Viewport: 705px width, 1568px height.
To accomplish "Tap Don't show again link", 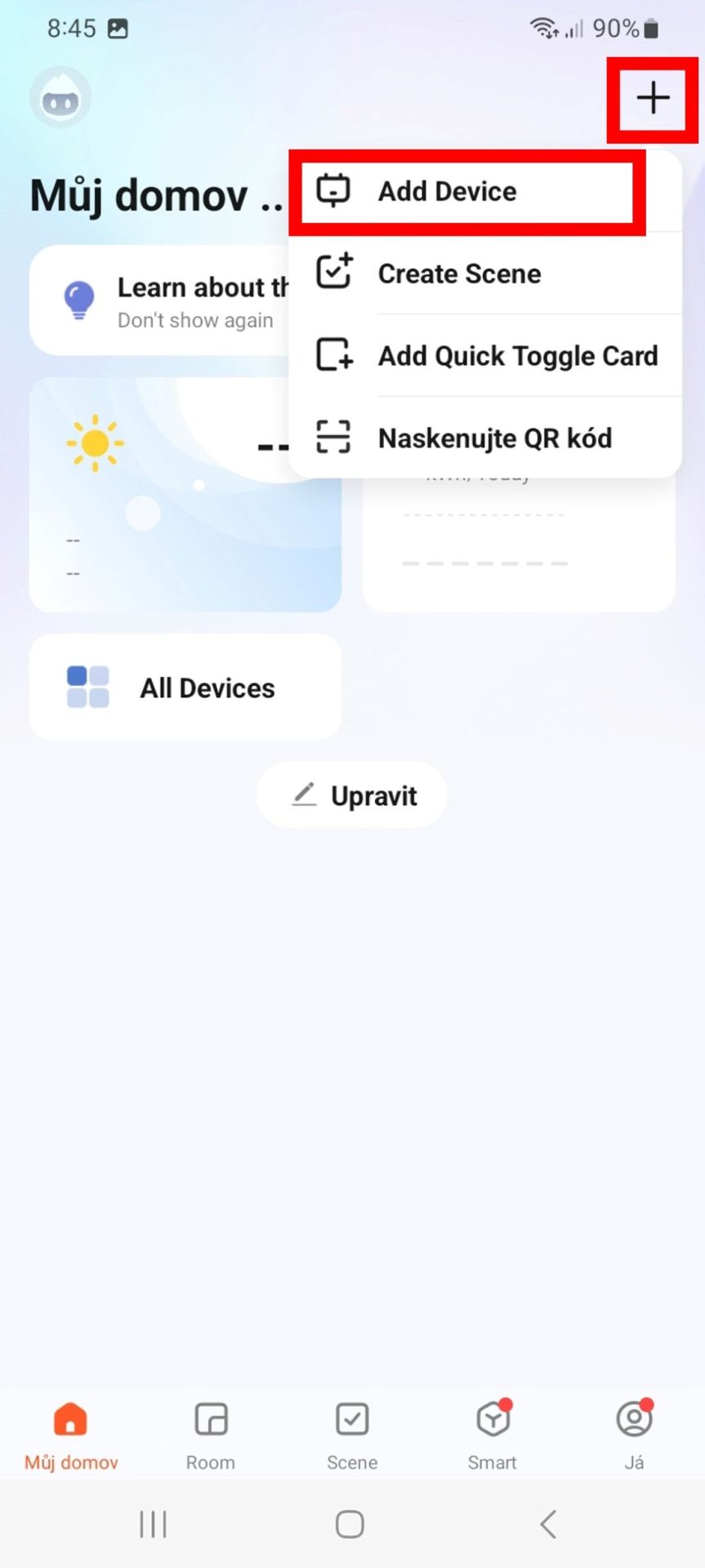I will point(195,321).
